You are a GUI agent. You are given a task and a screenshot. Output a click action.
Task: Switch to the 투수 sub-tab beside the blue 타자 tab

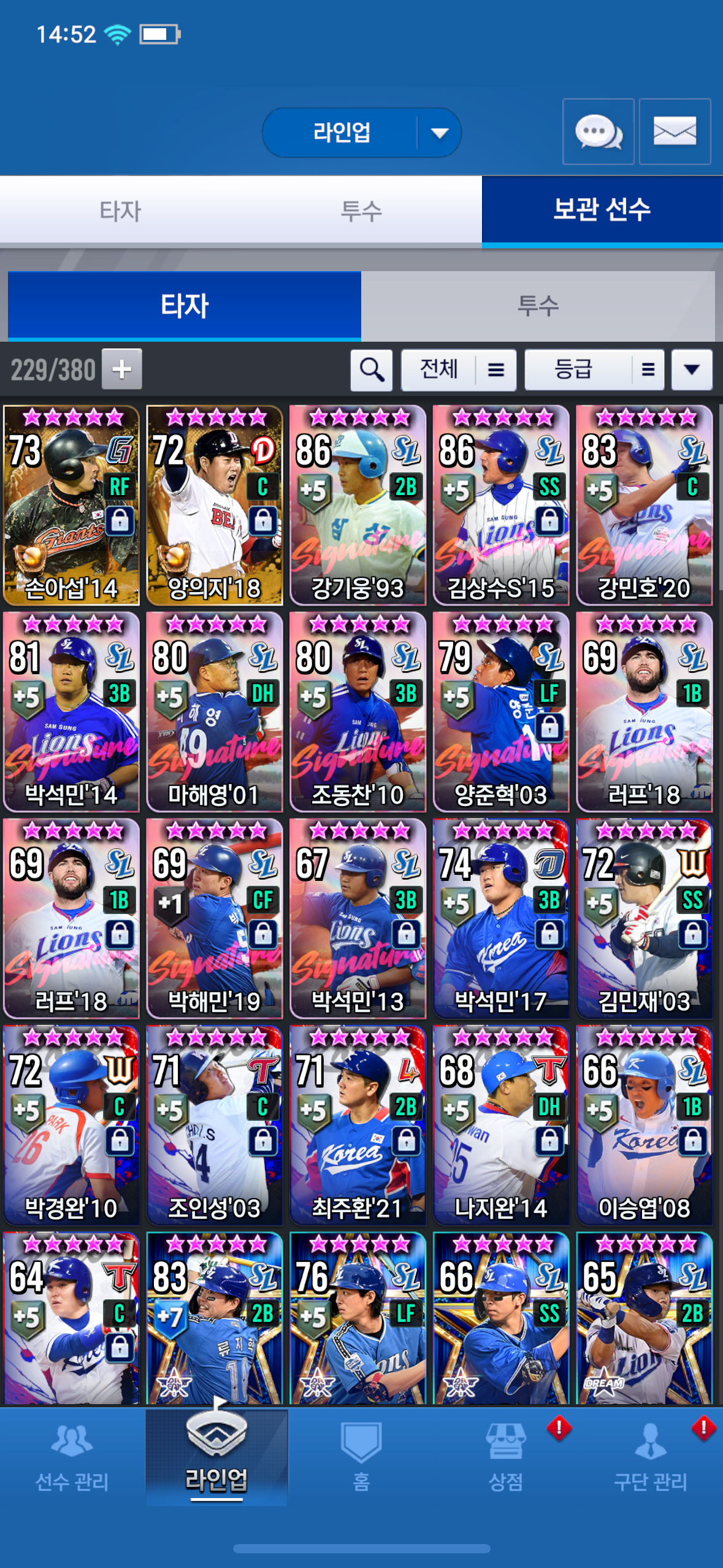click(x=538, y=306)
